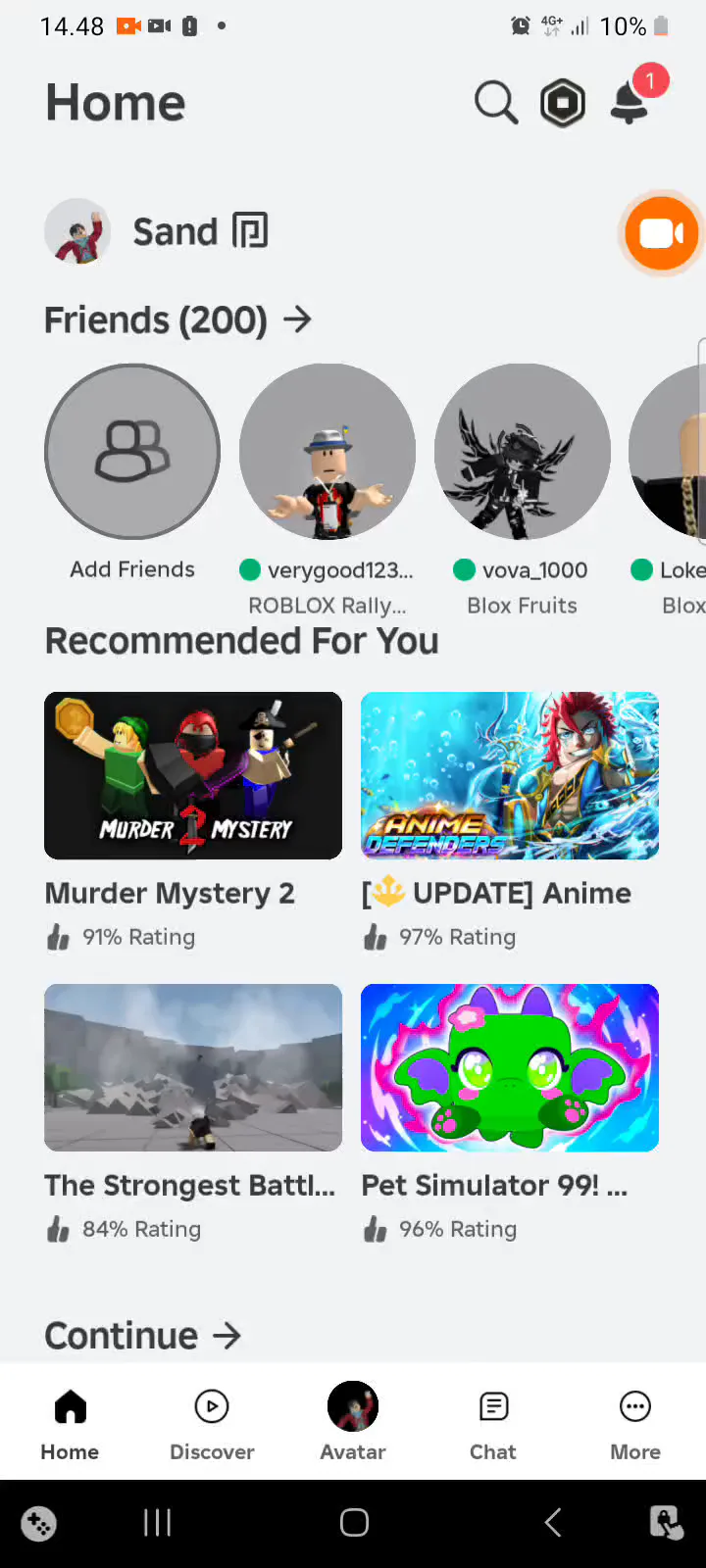Go back using system back button
This screenshot has width=706, height=1568.
[x=553, y=1522]
